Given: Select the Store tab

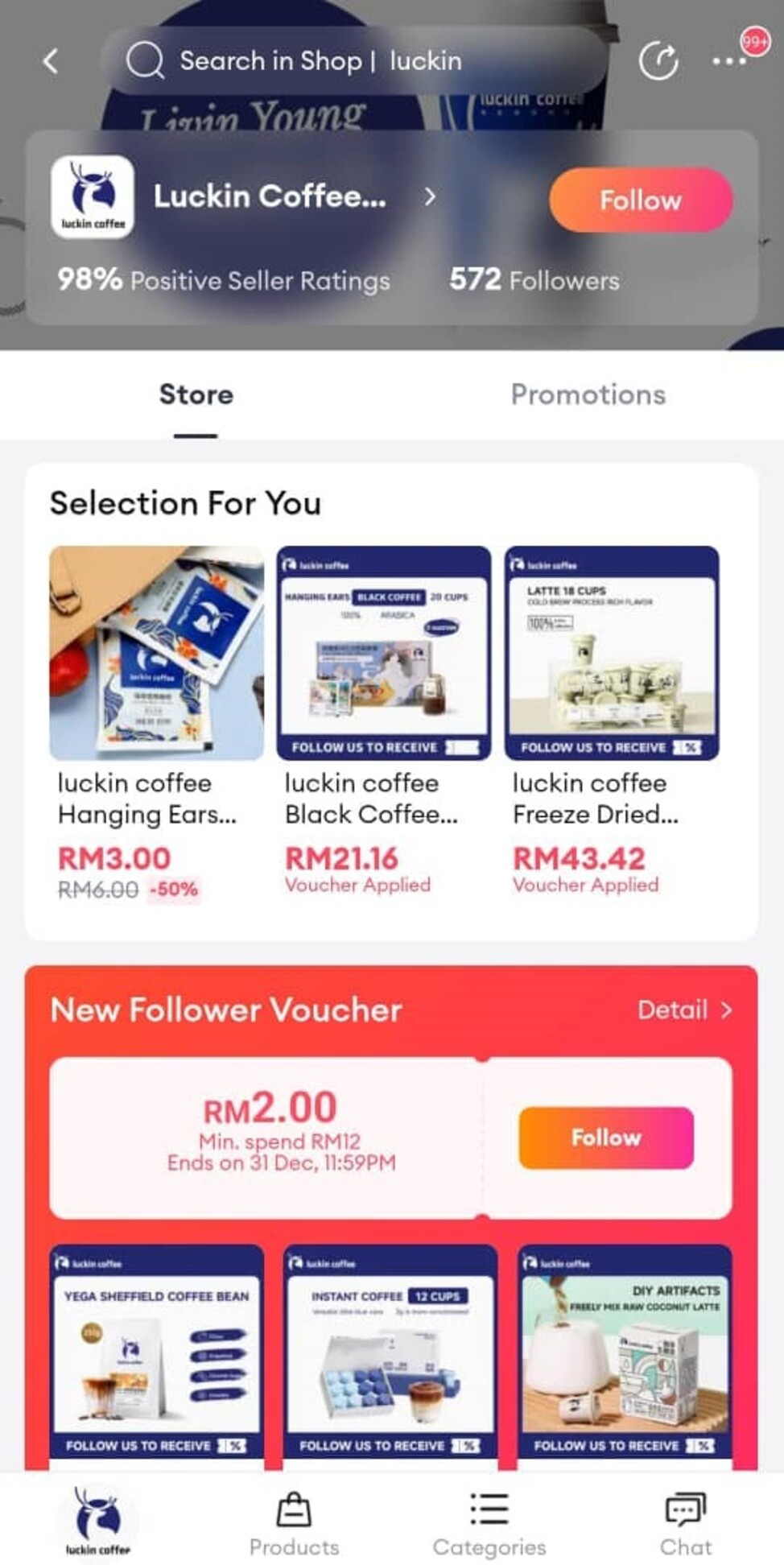Looking at the screenshot, I should [196, 394].
